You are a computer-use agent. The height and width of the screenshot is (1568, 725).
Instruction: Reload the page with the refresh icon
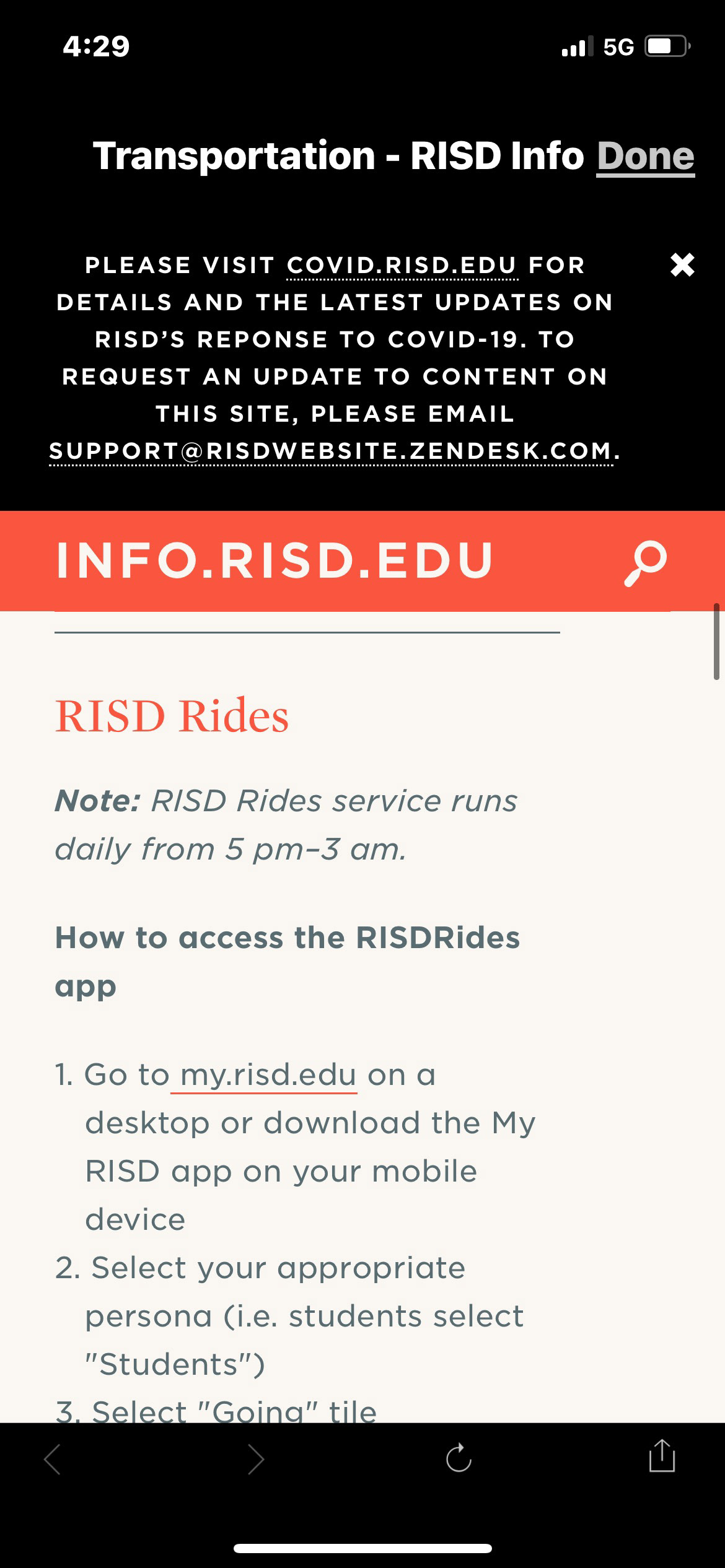tap(459, 1458)
